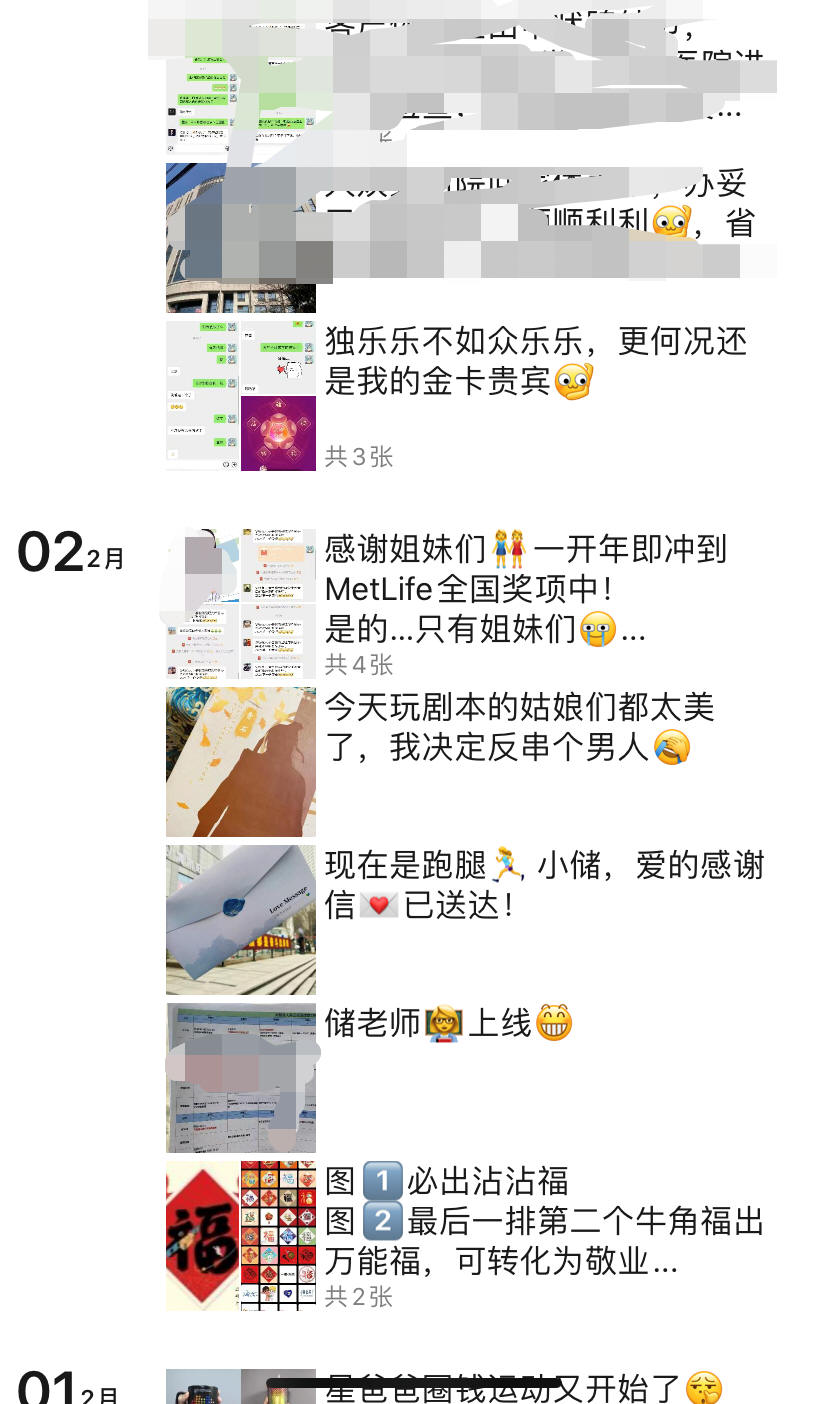
Task: Open the red 福 character image
Action: [198, 1235]
